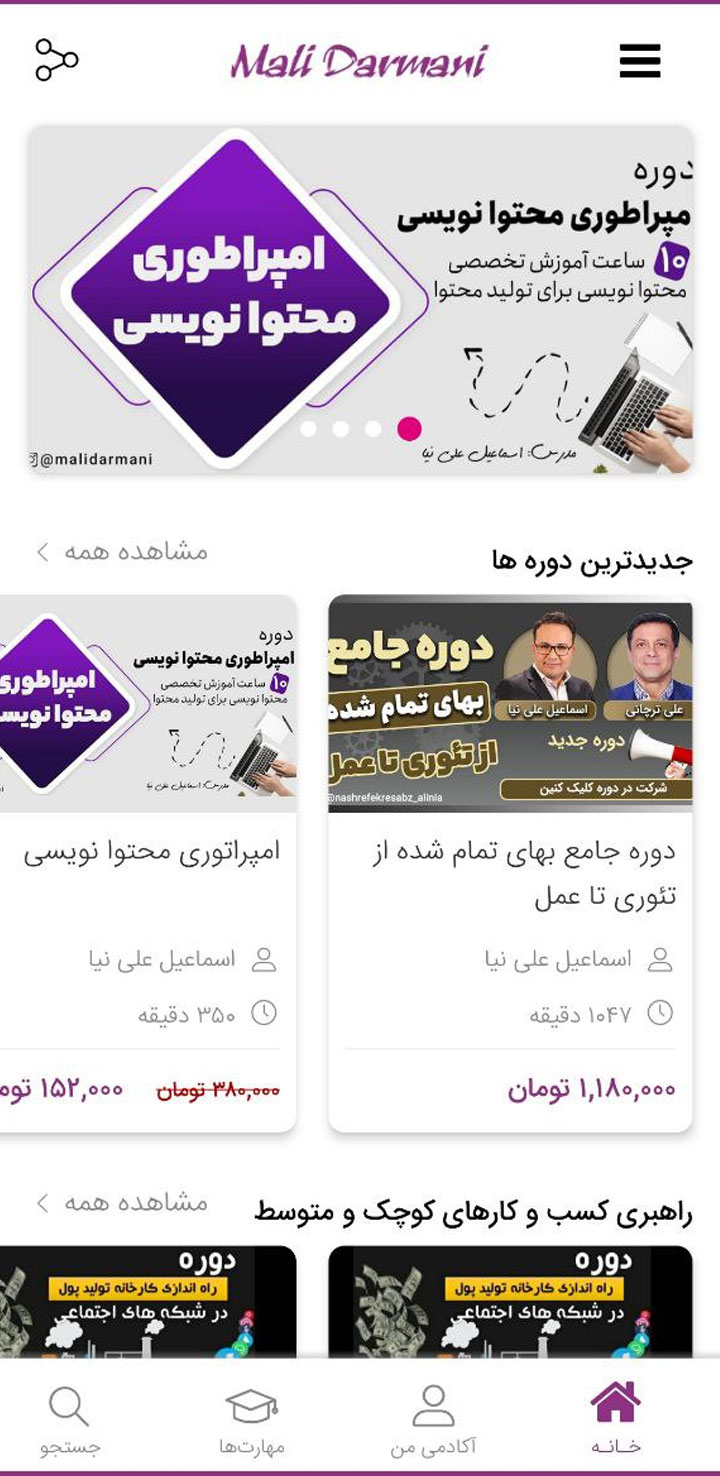
Task: View all of جدیدترین دوره ها
Action: (122, 552)
